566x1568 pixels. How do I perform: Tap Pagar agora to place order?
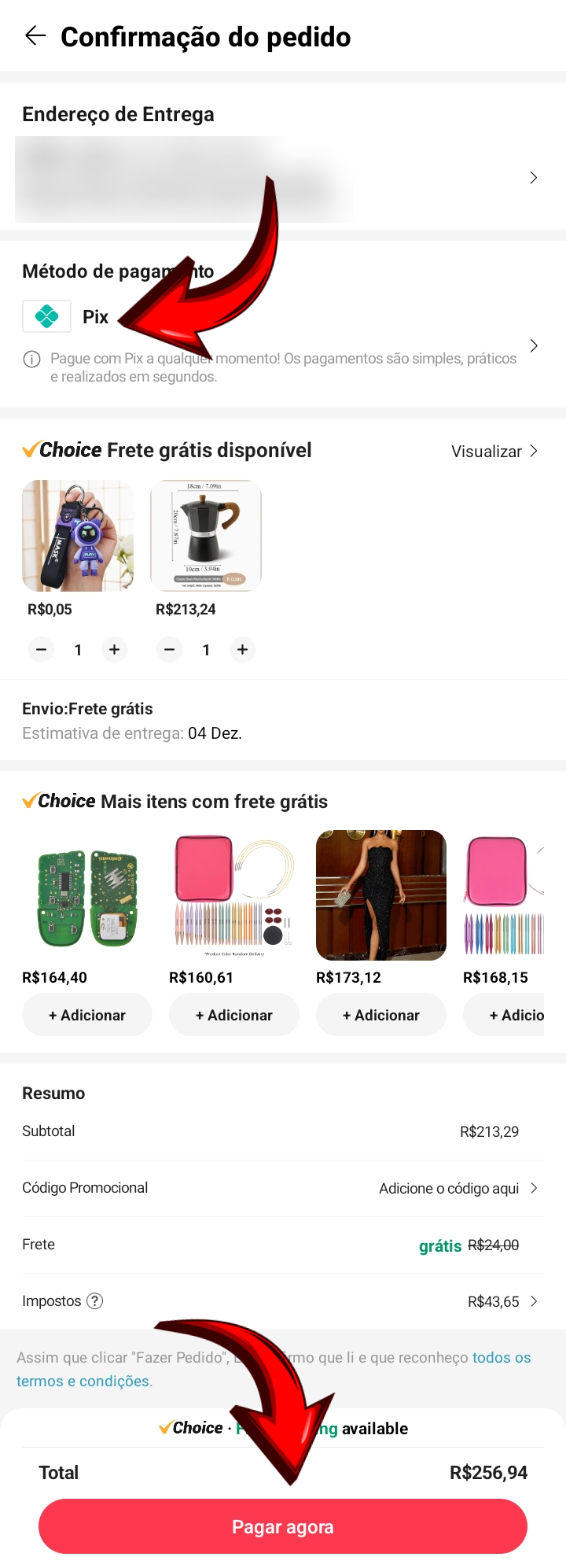pos(283,1526)
